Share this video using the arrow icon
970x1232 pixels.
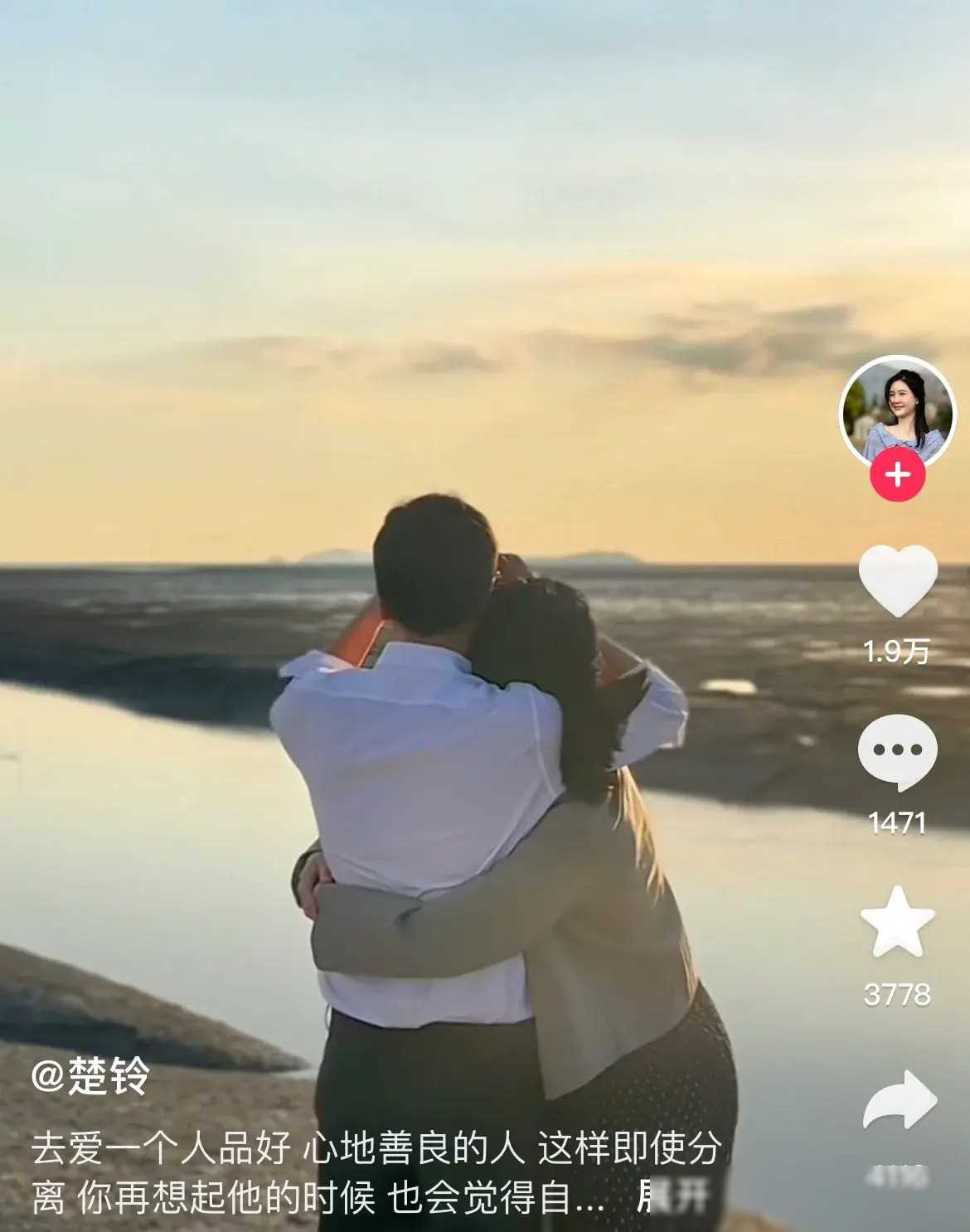click(x=900, y=1100)
